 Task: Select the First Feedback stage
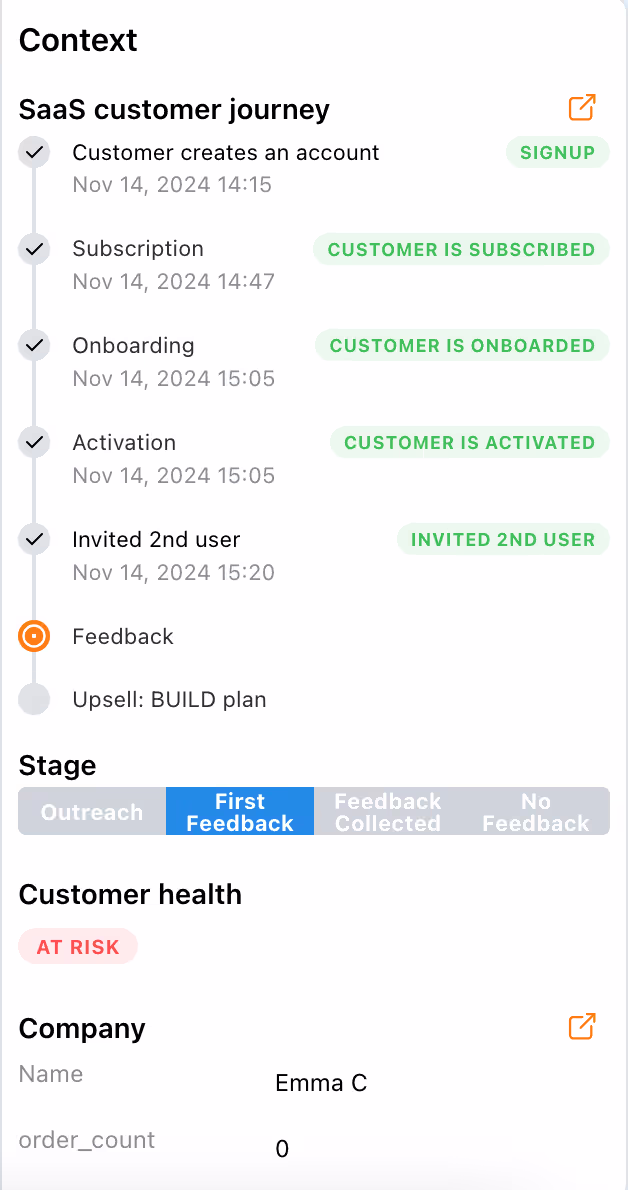pyautogui.click(x=240, y=812)
